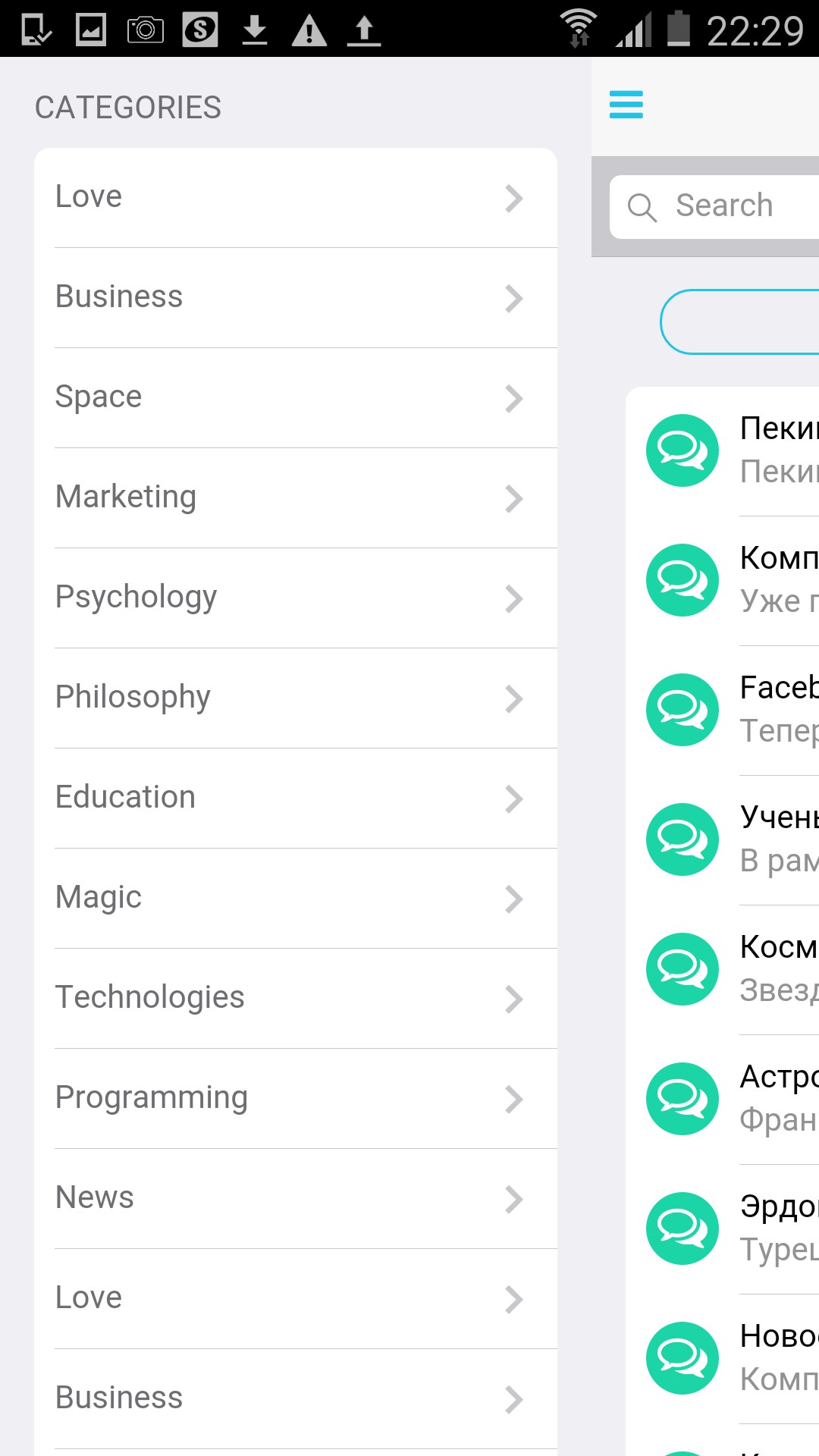Open the Education category
This screenshot has width=819, height=1456.
click(x=296, y=798)
